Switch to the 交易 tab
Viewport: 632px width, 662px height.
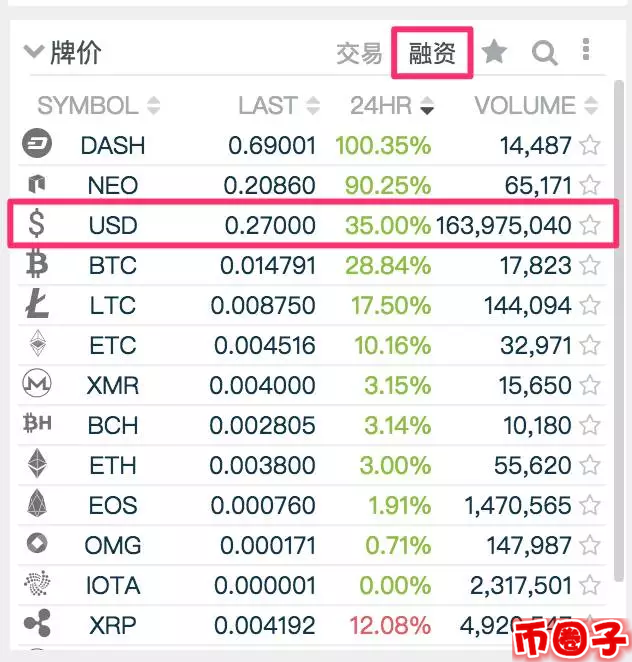tap(359, 53)
